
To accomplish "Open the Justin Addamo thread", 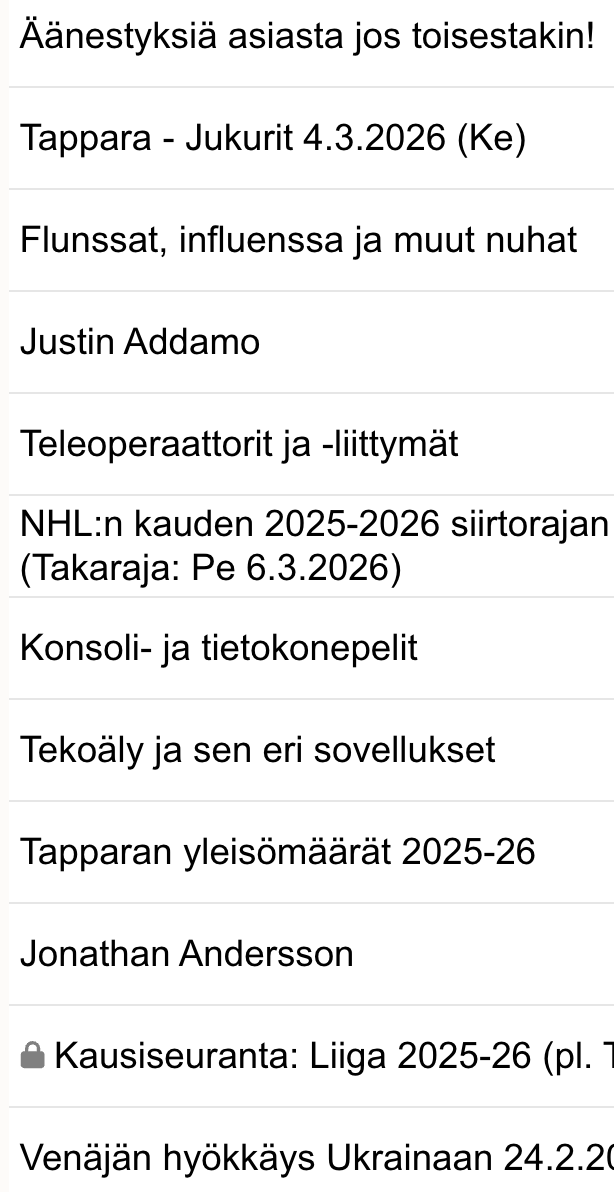I will 140,342.
